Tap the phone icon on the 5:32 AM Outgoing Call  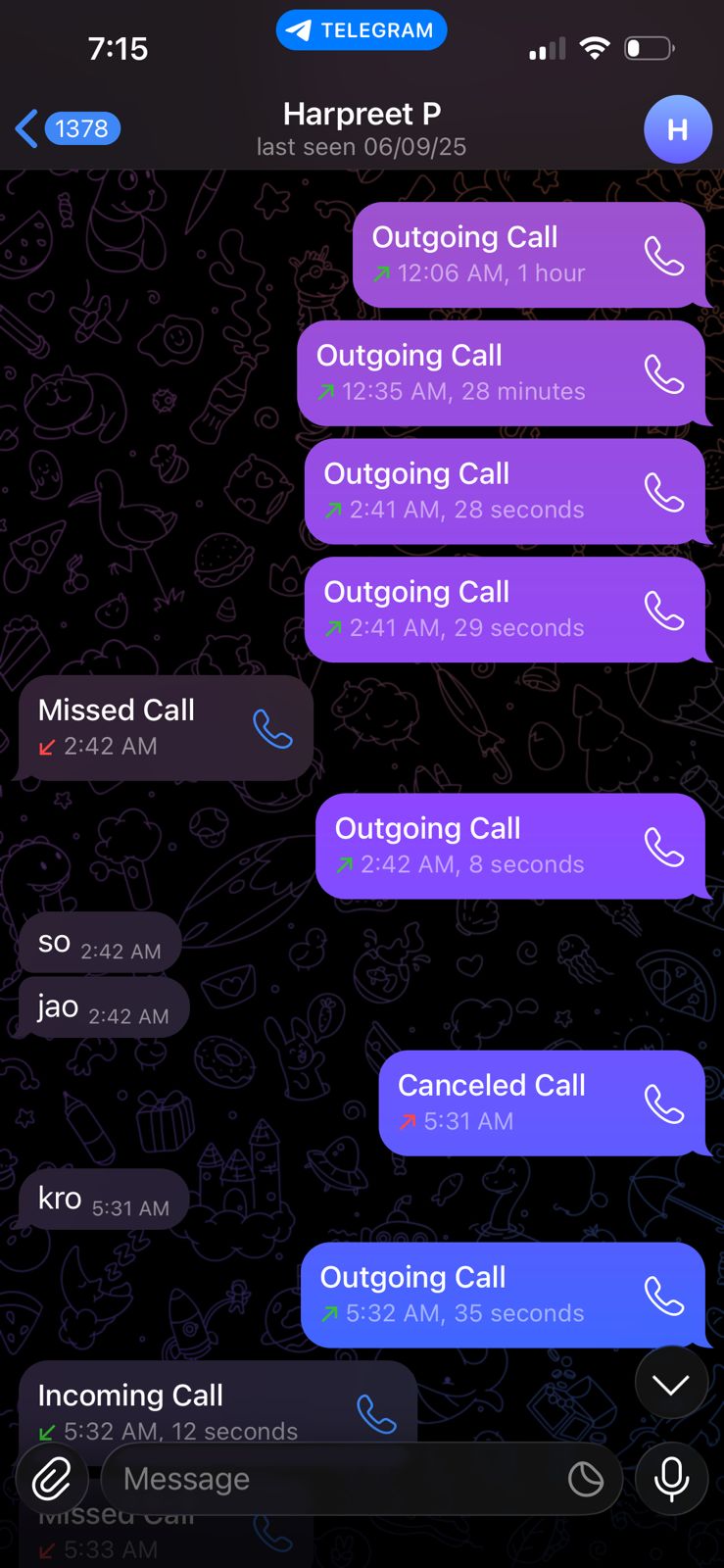coord(664,1296)
